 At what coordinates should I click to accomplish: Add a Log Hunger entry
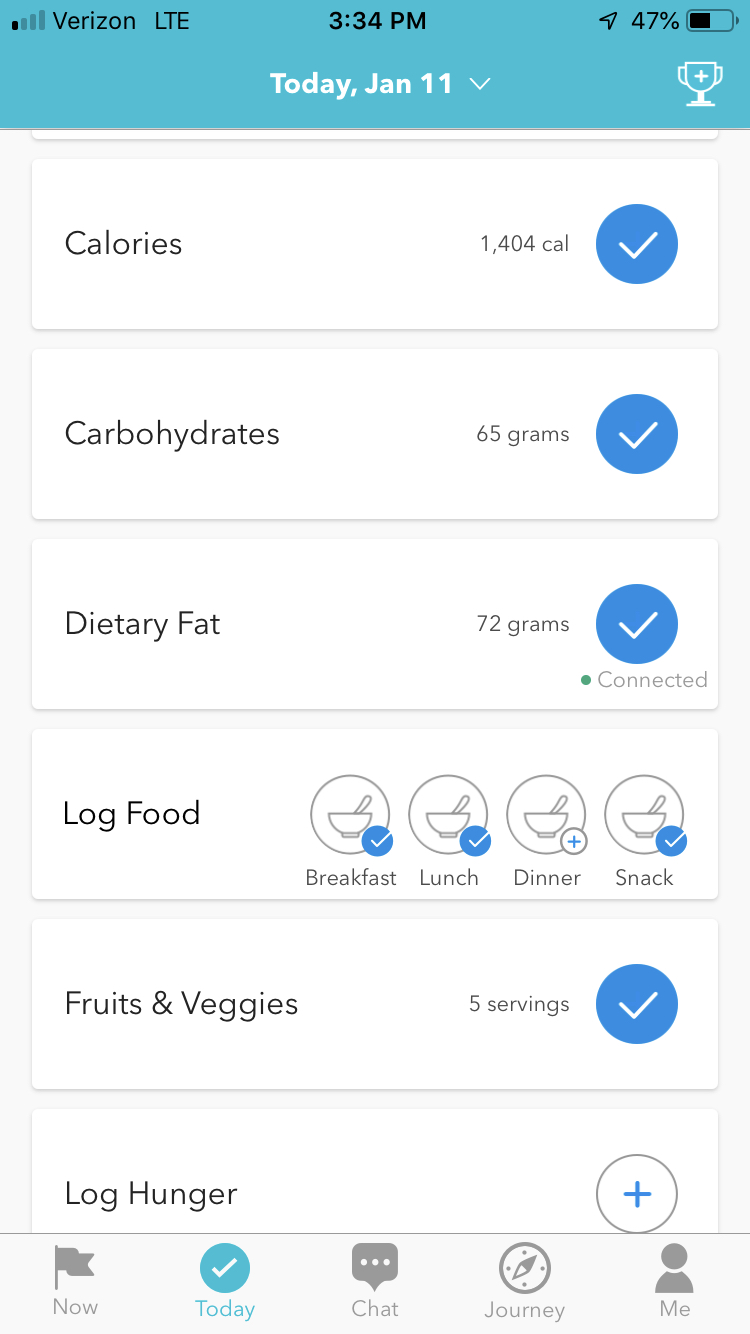[x=637, y=1194]
